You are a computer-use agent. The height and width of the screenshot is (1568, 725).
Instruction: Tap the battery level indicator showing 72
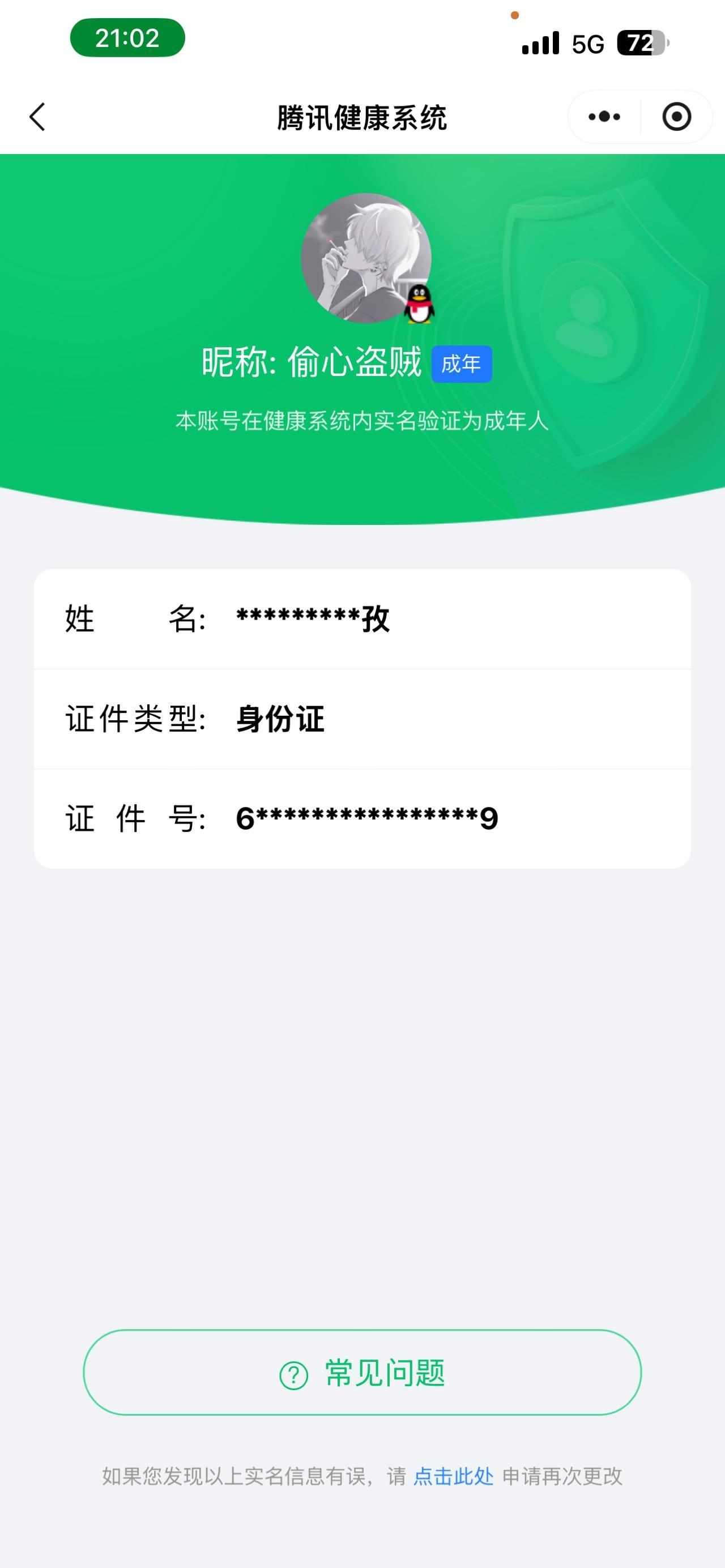click(641, 41)
